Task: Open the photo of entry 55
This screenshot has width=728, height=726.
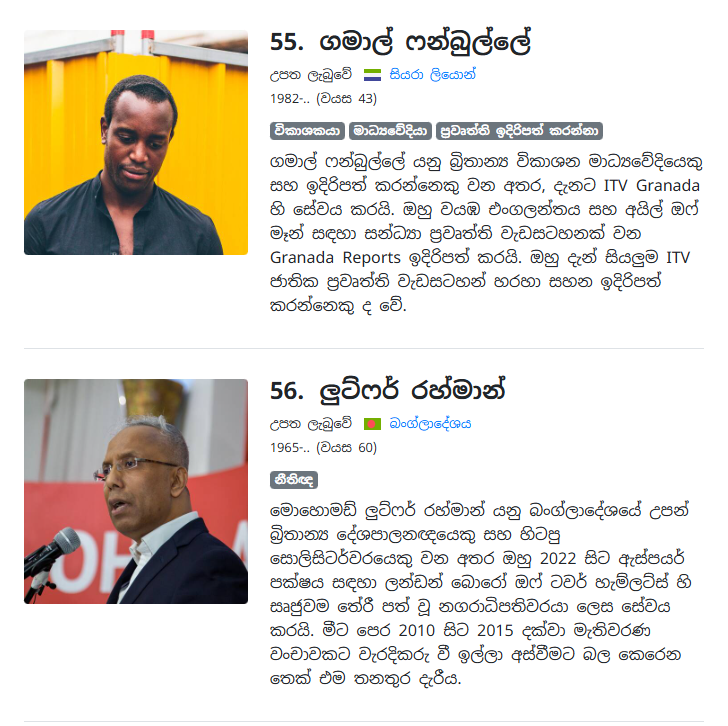Action: click(136, 142)
